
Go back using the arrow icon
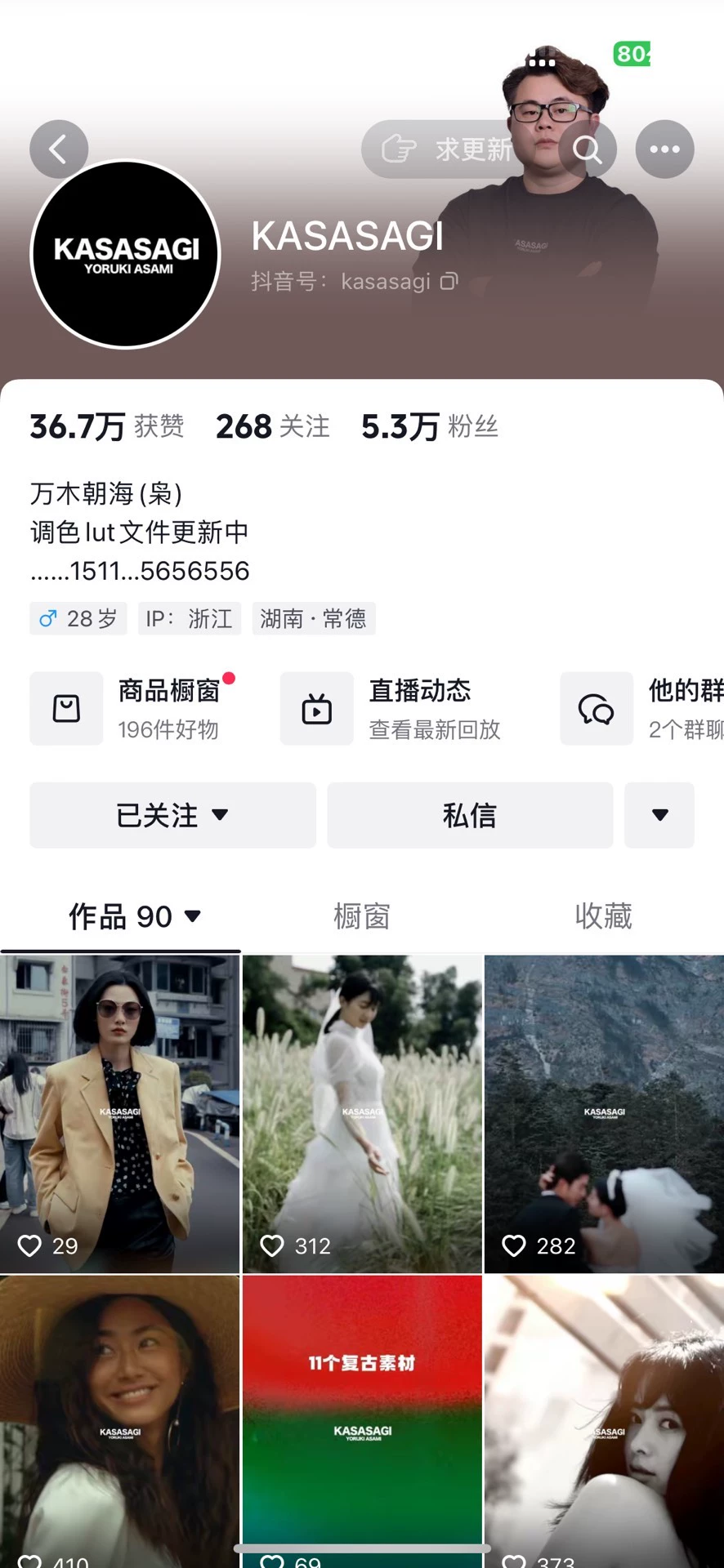click(x=59, y=149)
